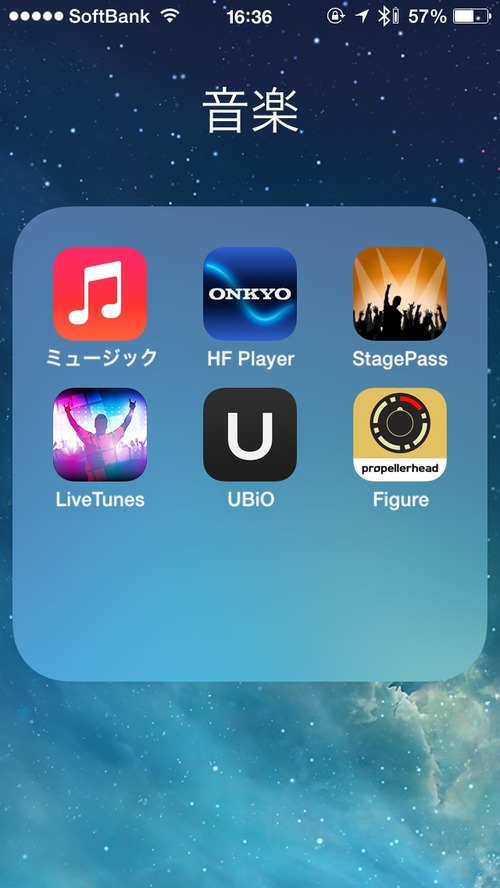The image size is (500, 888).
Task: Open the ミュージック app
Action: point(100,293)
